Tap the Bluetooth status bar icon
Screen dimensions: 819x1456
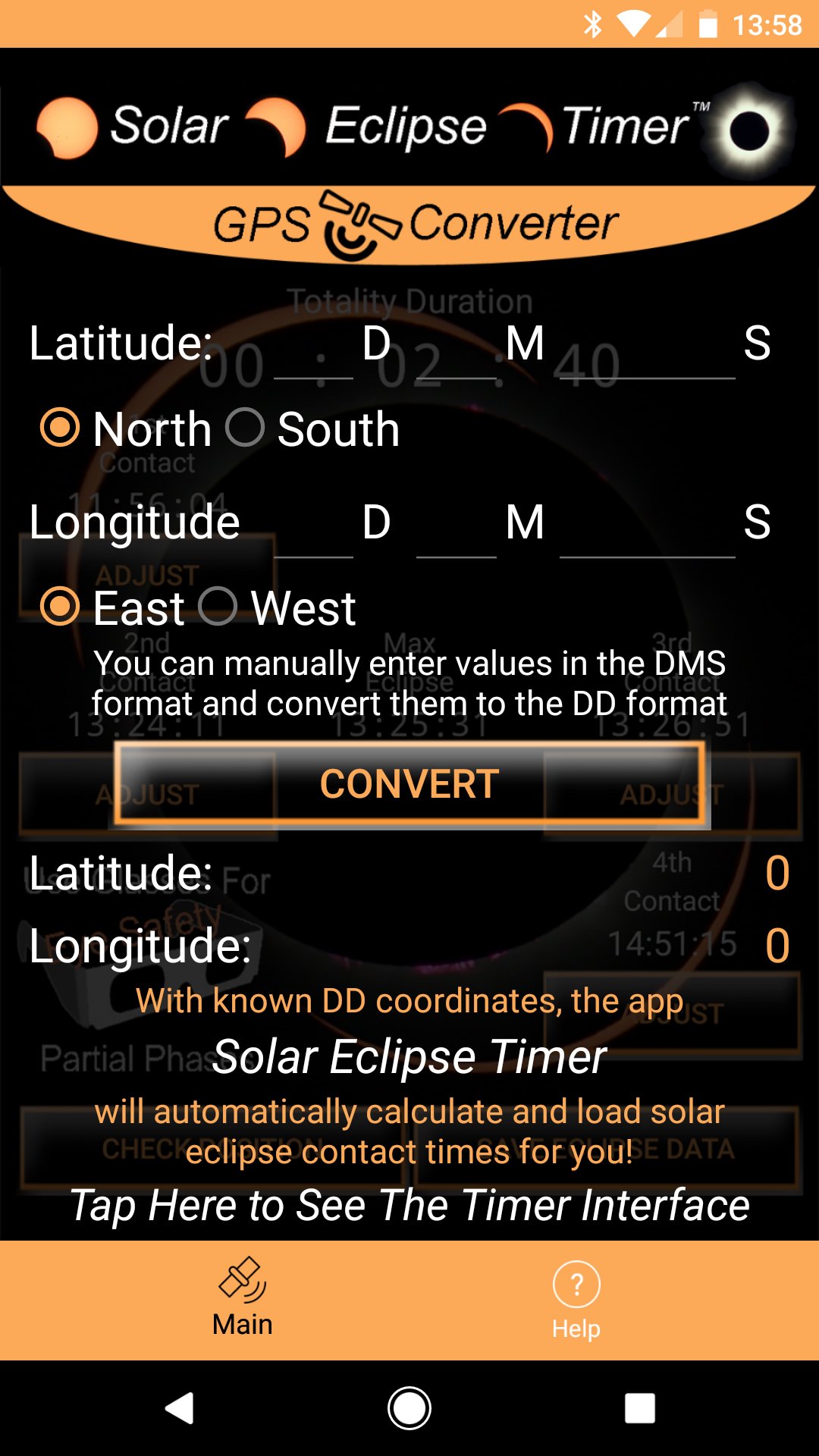(x=595, y=25)
